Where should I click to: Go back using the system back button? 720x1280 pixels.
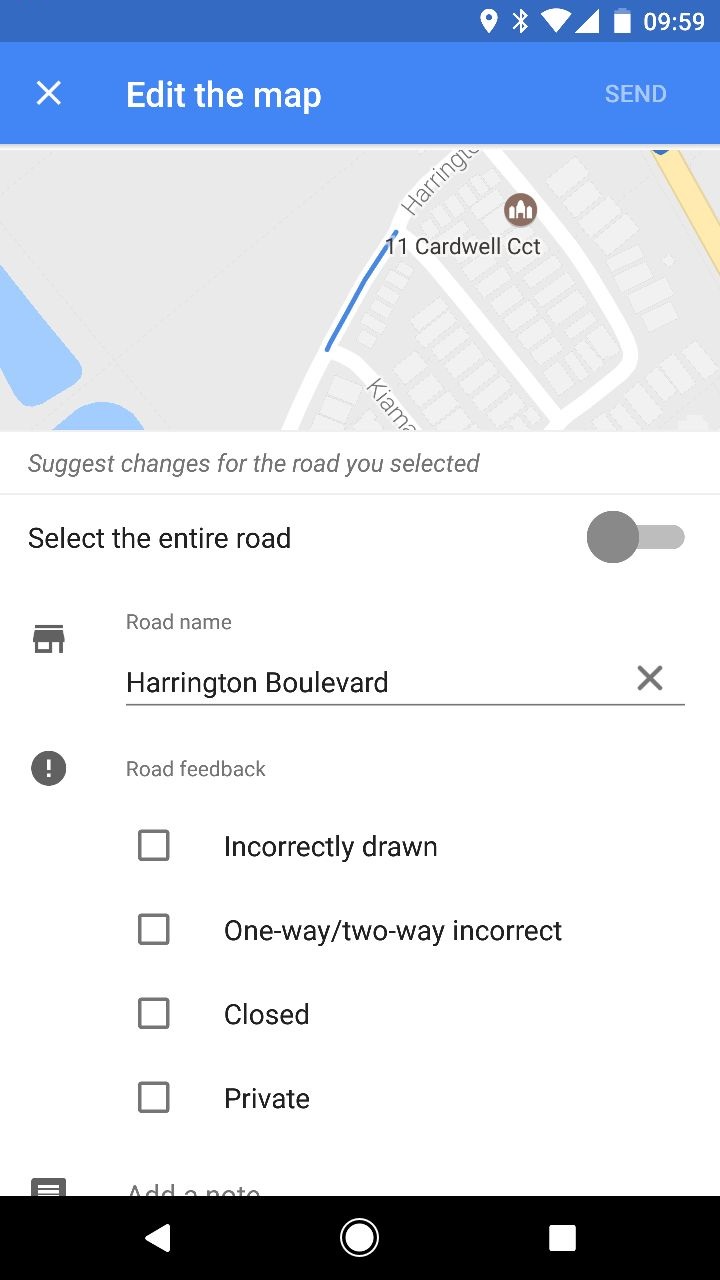(x=157, y=1238)
